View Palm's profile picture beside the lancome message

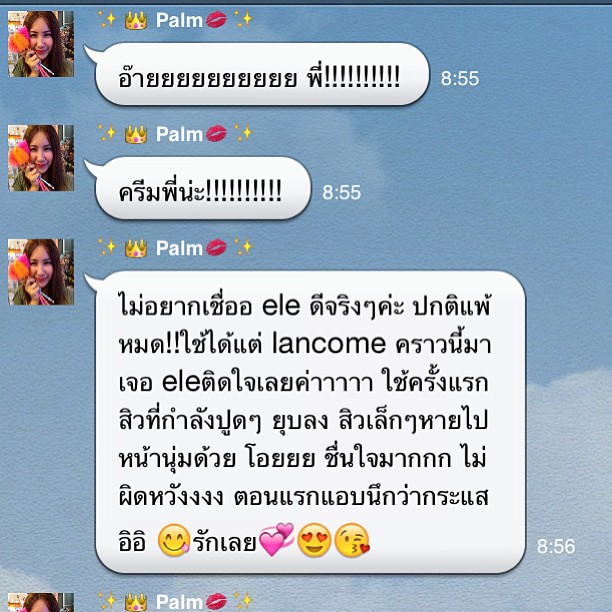41,271
